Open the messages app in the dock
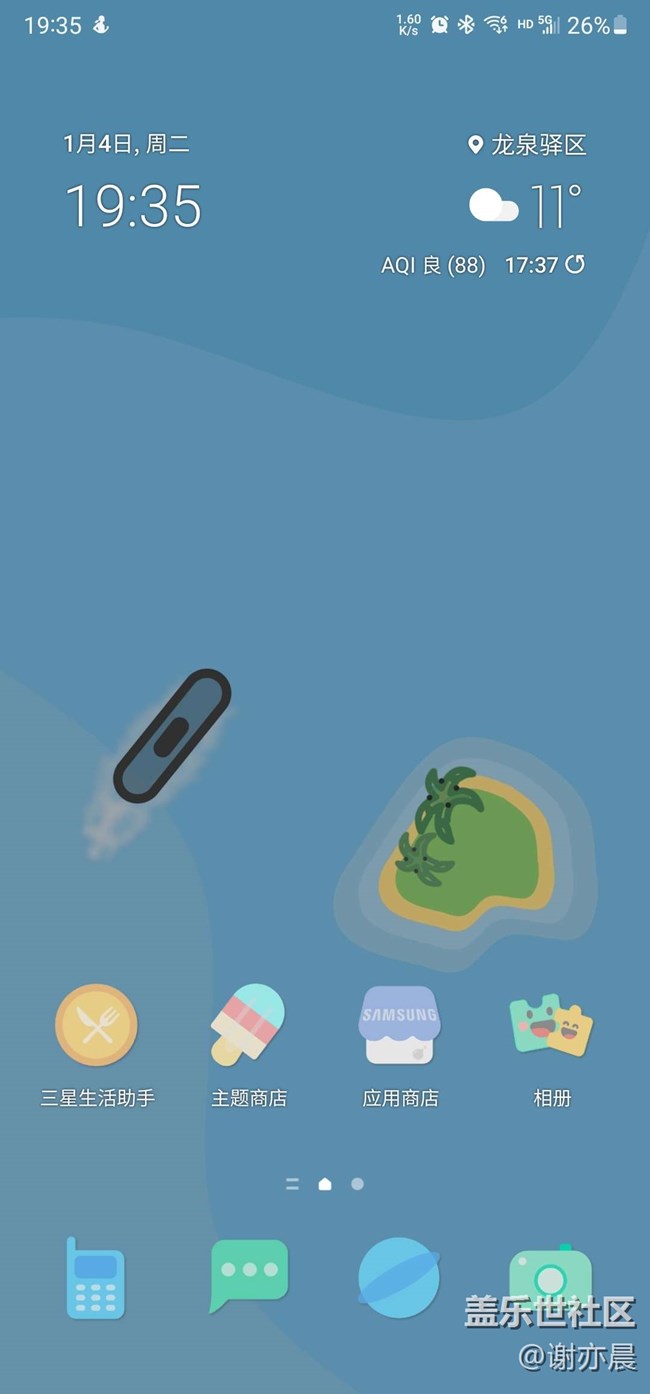 point(249,1275)
